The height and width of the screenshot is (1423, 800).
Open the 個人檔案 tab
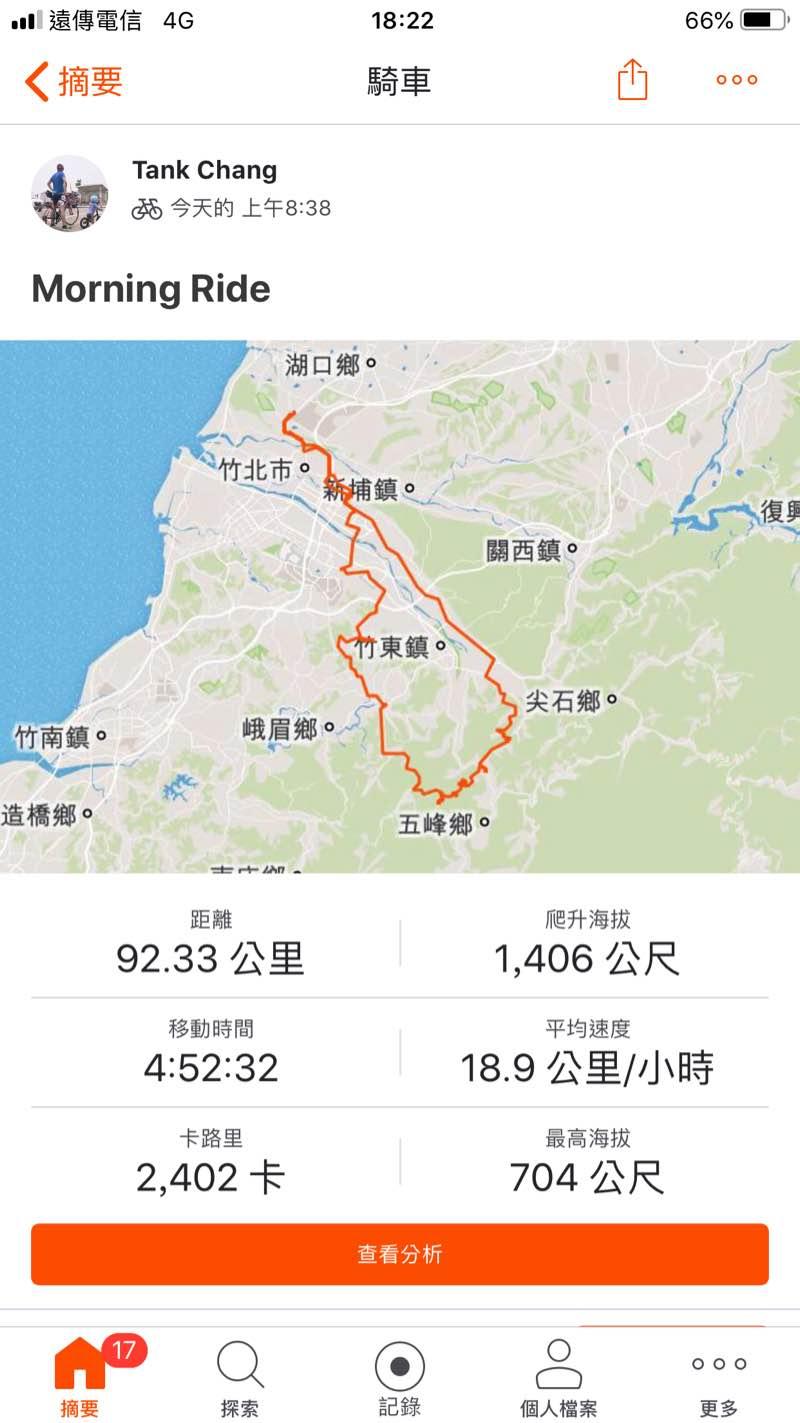point(558,1377)
